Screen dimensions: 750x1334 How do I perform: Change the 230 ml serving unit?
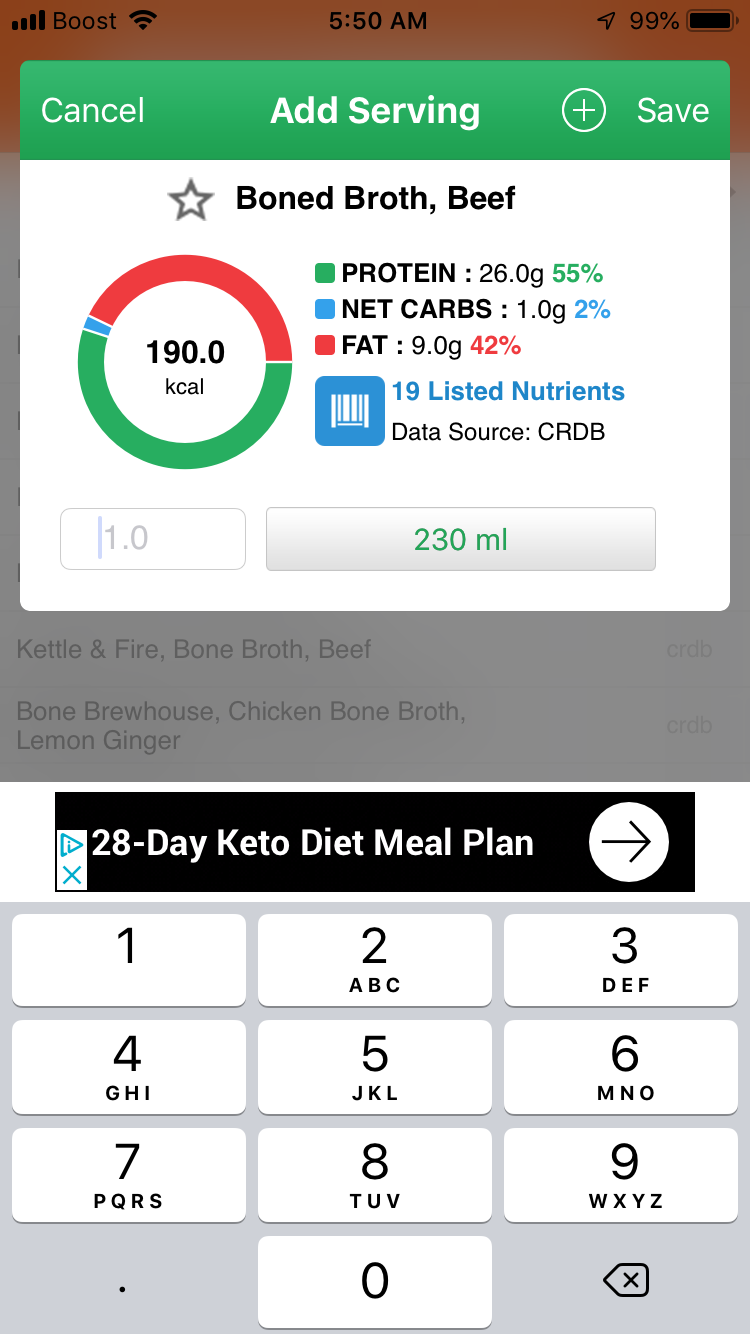coord(461,539)
